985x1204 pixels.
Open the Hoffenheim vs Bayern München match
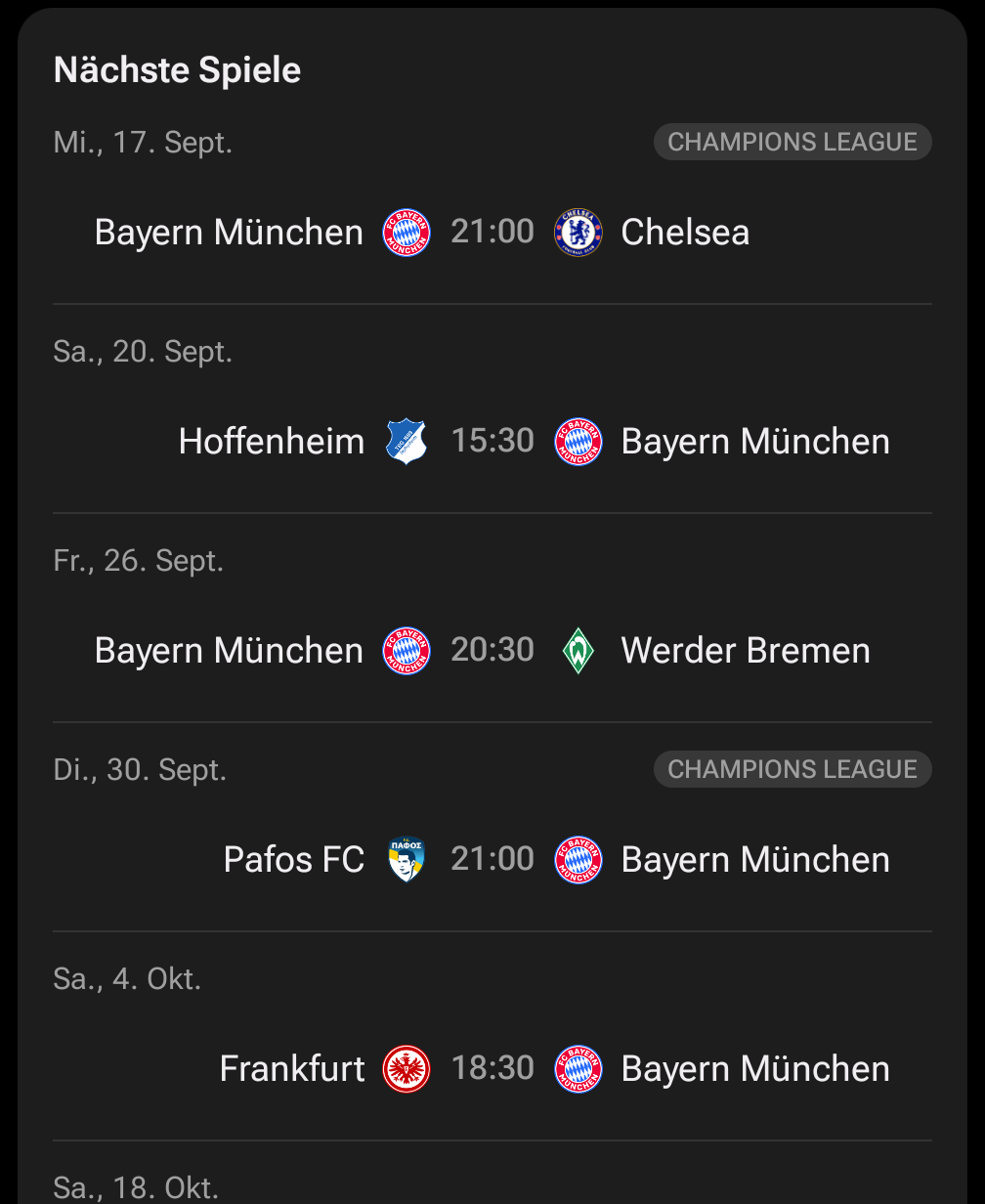[492, 442]
